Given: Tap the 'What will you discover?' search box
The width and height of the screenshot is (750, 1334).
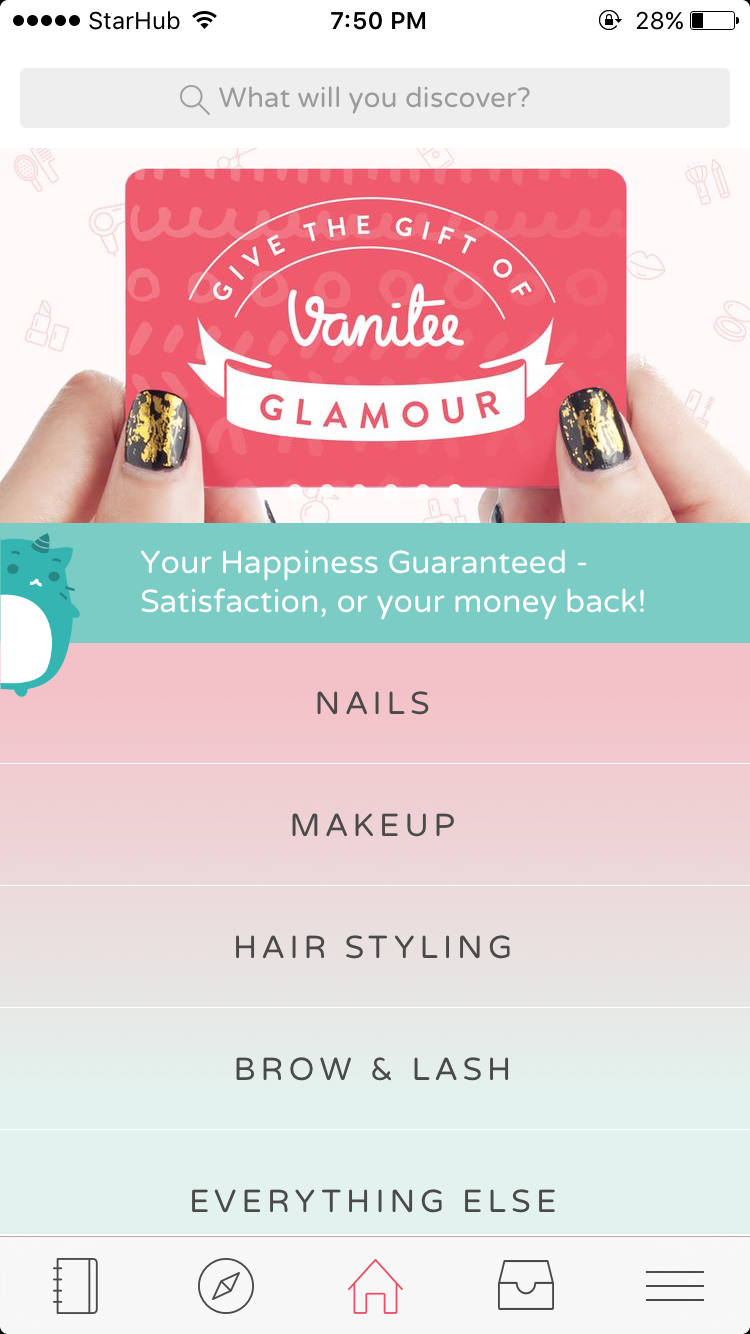Looking at the screenshot, I should pos(375,98).
